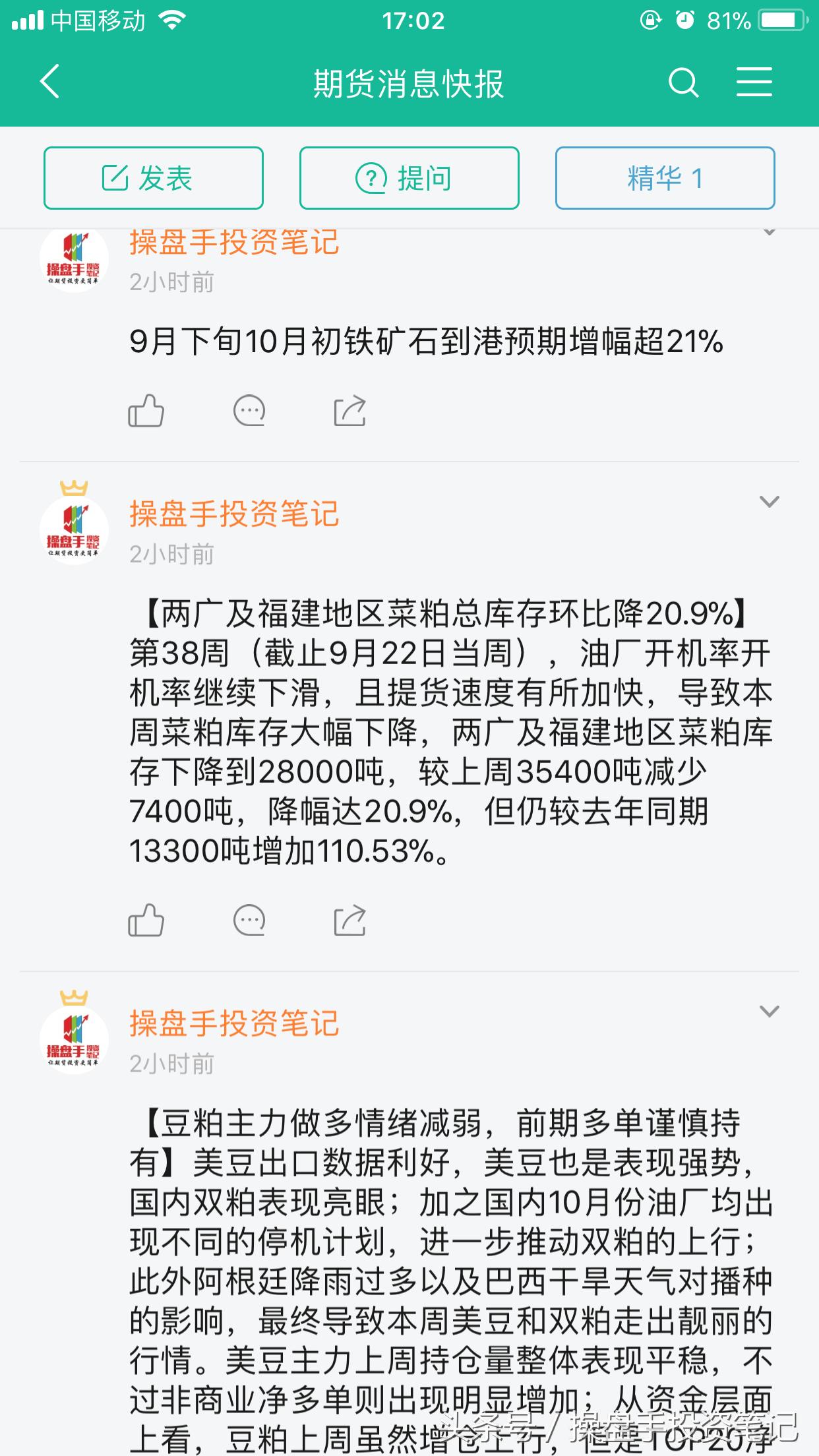Tap 发表 to create a post
This screenshot has width=819, height=1456.
coord(153,178)
